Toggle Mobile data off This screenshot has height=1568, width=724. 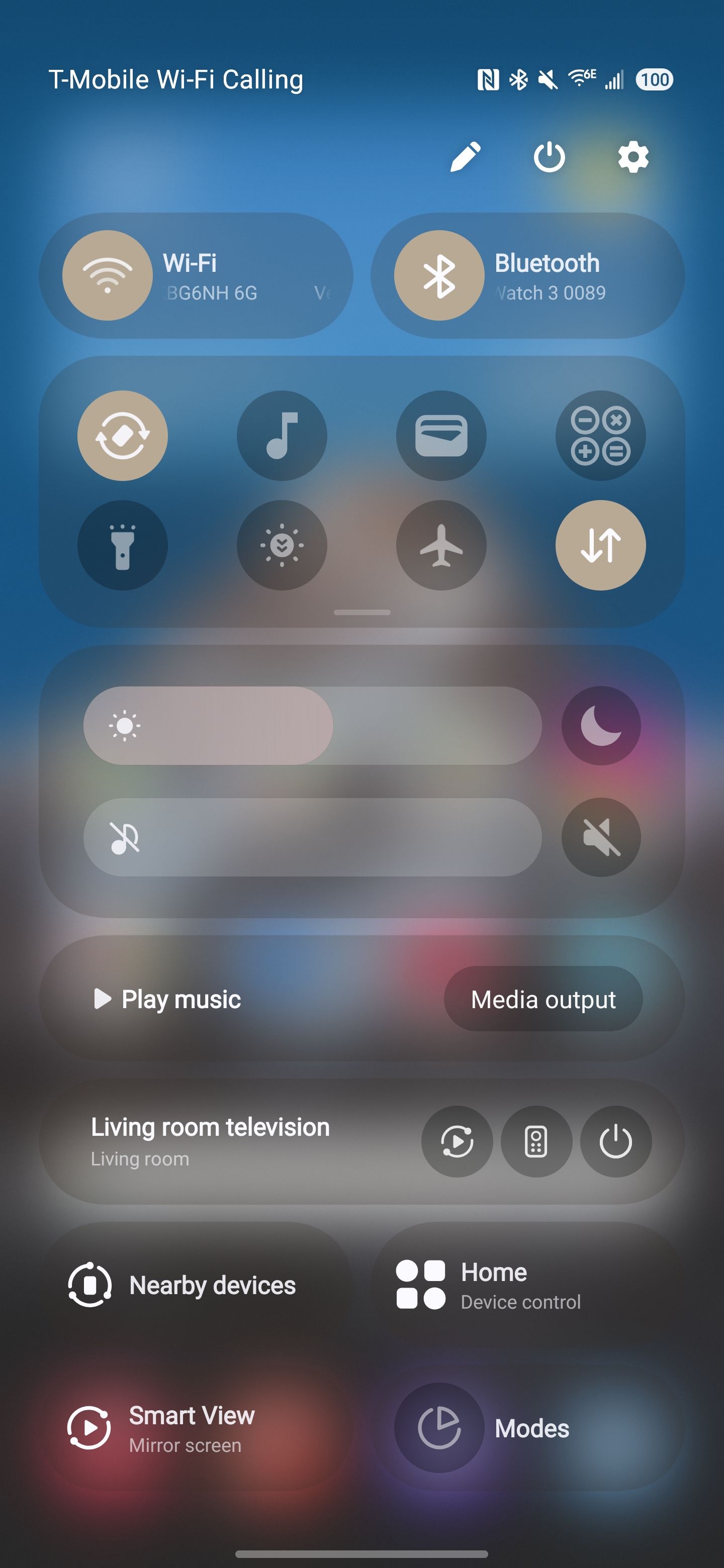[x=601, y=546]
